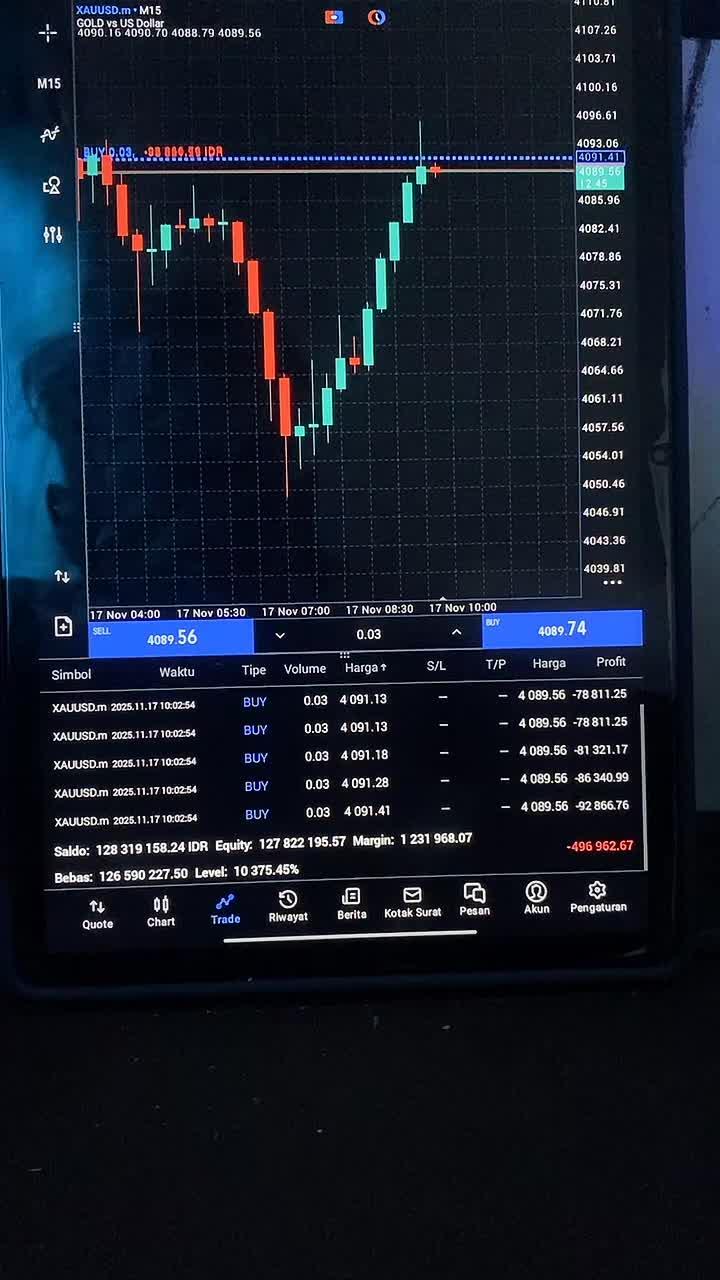The width and height of the screenshot is (720, 1280).
Task: Open the drawing objects tool
Action: click(x=51, y=185)
